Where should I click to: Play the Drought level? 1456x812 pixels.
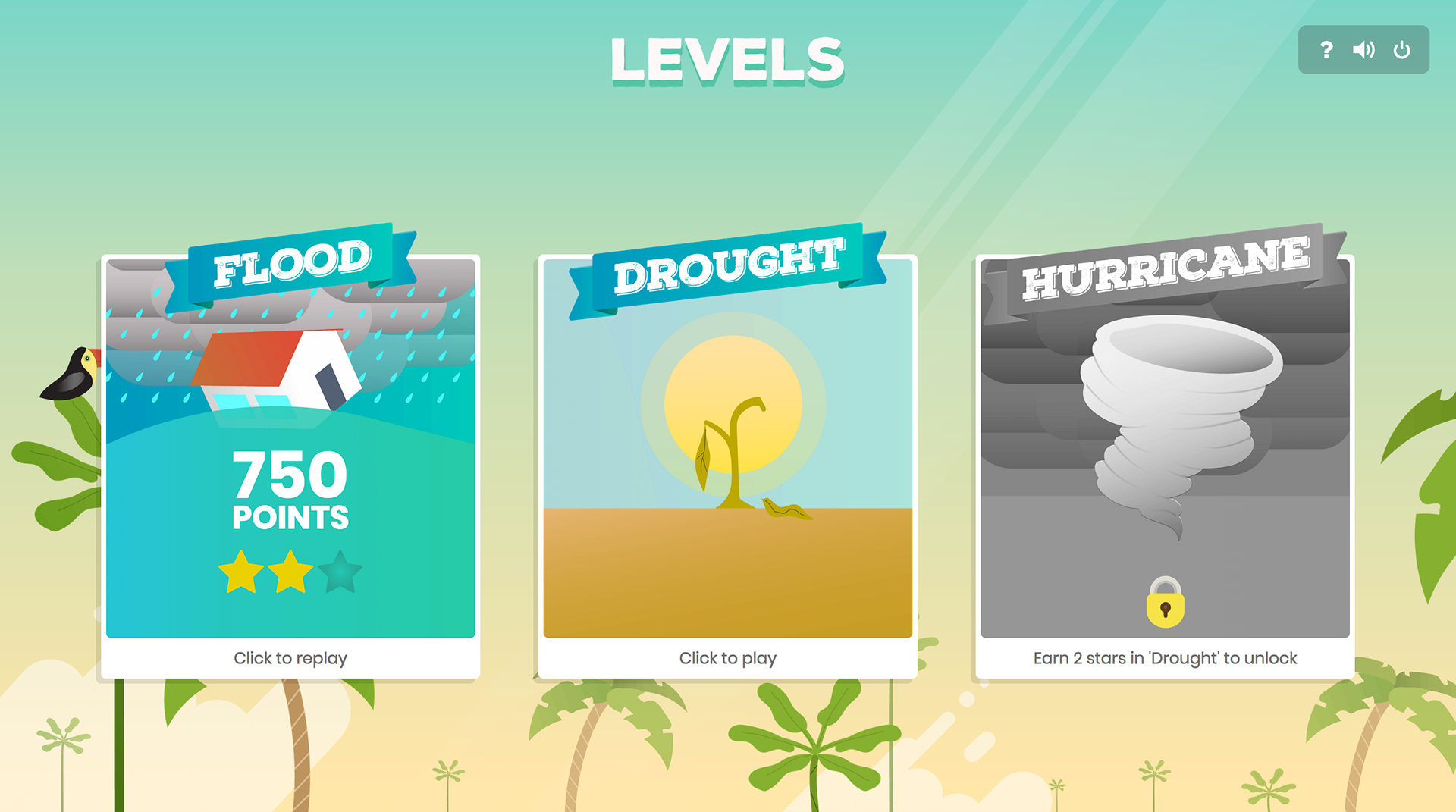click(x=727, y=470)
